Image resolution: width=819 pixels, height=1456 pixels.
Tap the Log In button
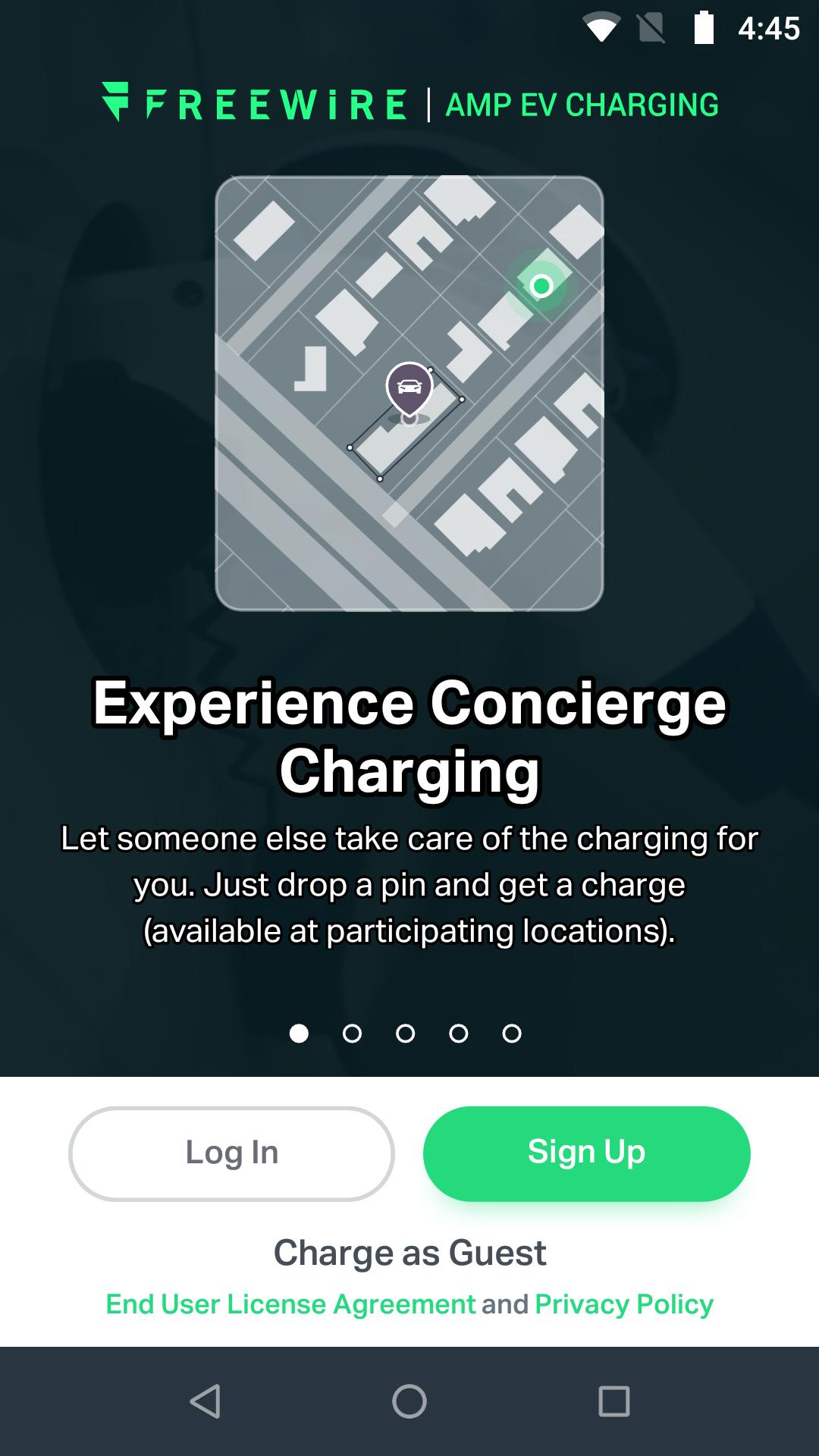point(231,1153)
